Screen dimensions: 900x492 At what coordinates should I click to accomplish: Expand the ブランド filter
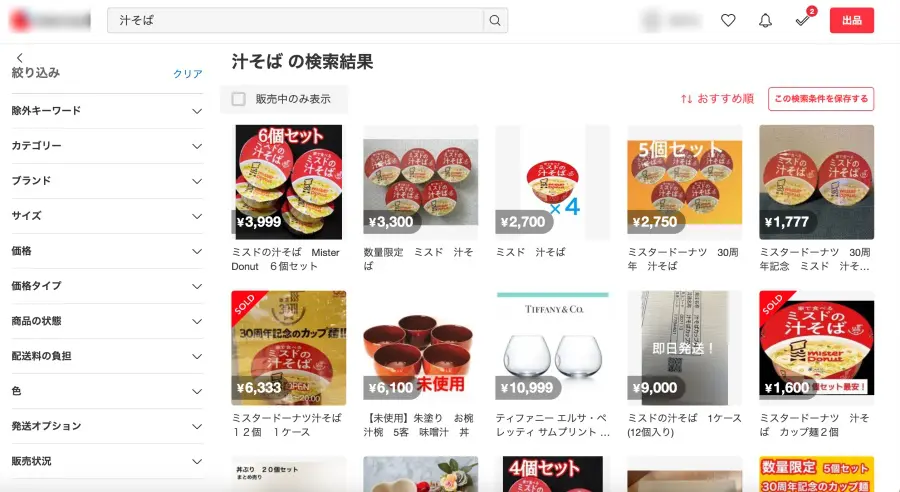coord(106,181)
